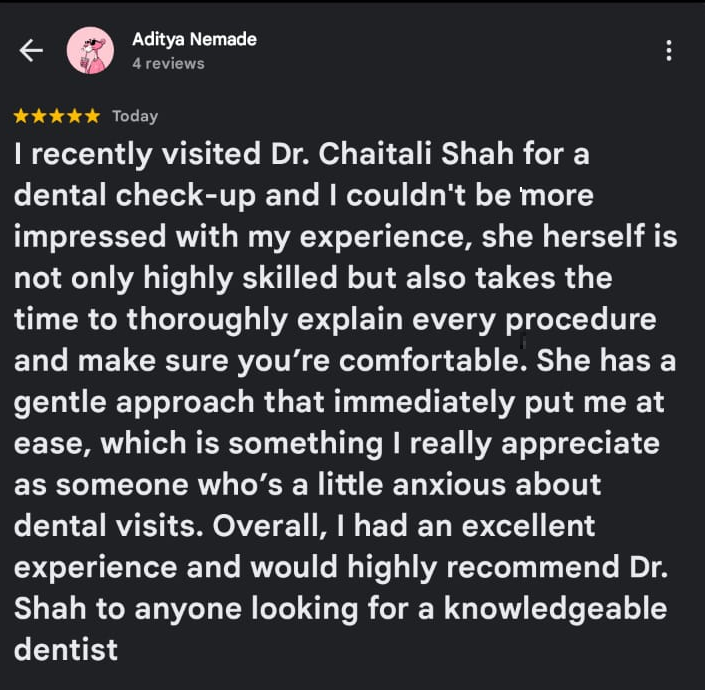Screen dimensions: 705x690
Task: Open the three-dot overflow menu
Action: 668,51
